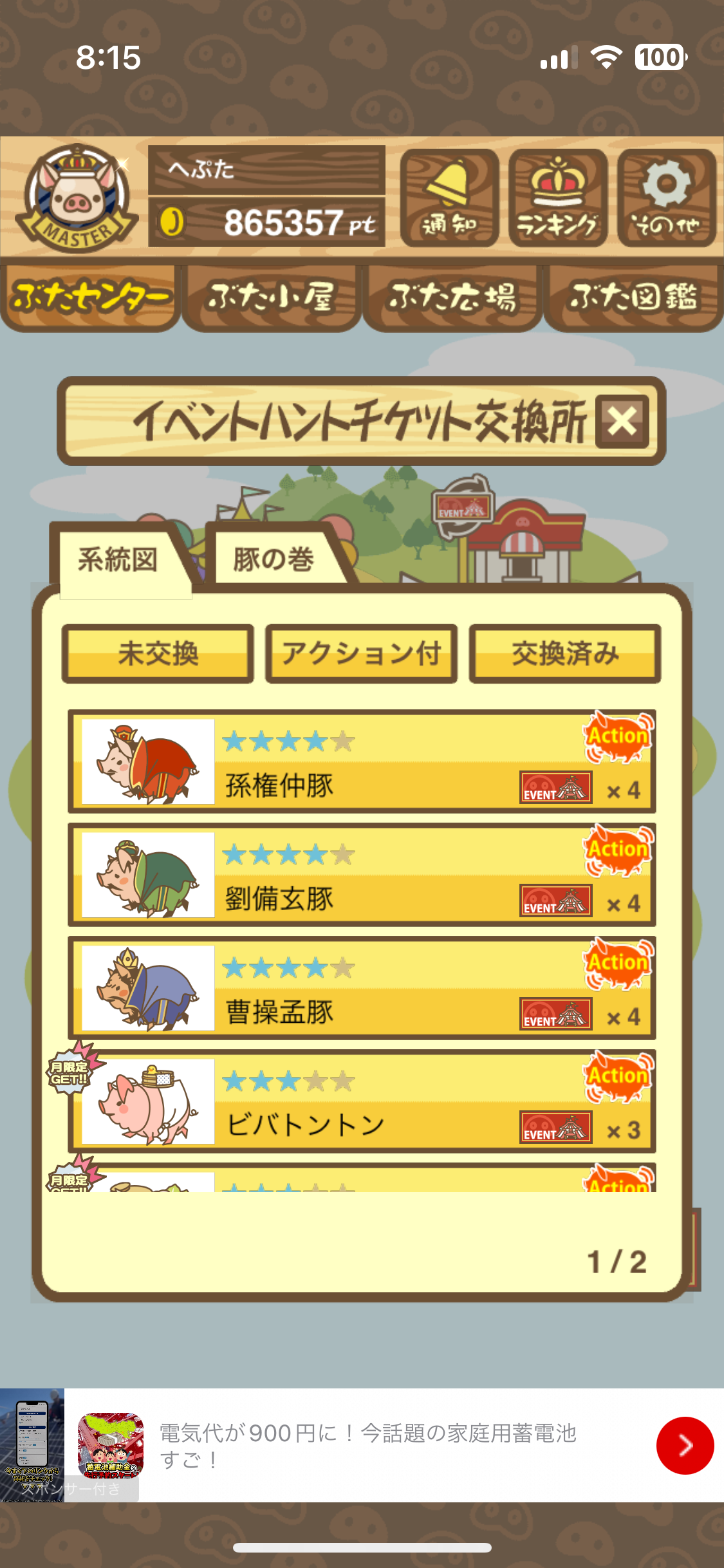Screen dimensions: 724x1568
Task: Open the その他 gear settings
Action: (x=666, y=198)
